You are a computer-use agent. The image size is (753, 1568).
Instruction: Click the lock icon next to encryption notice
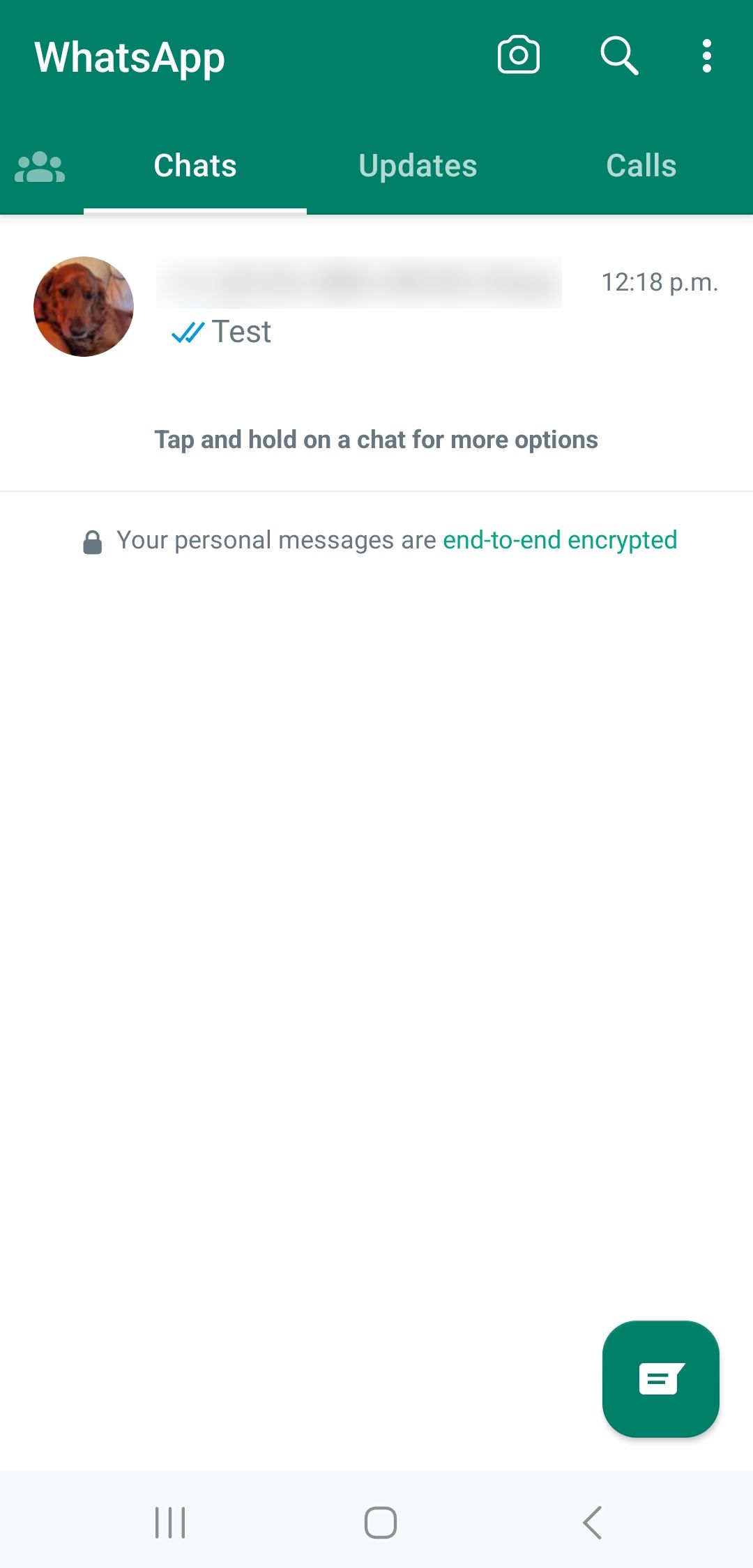pos(91,539)
